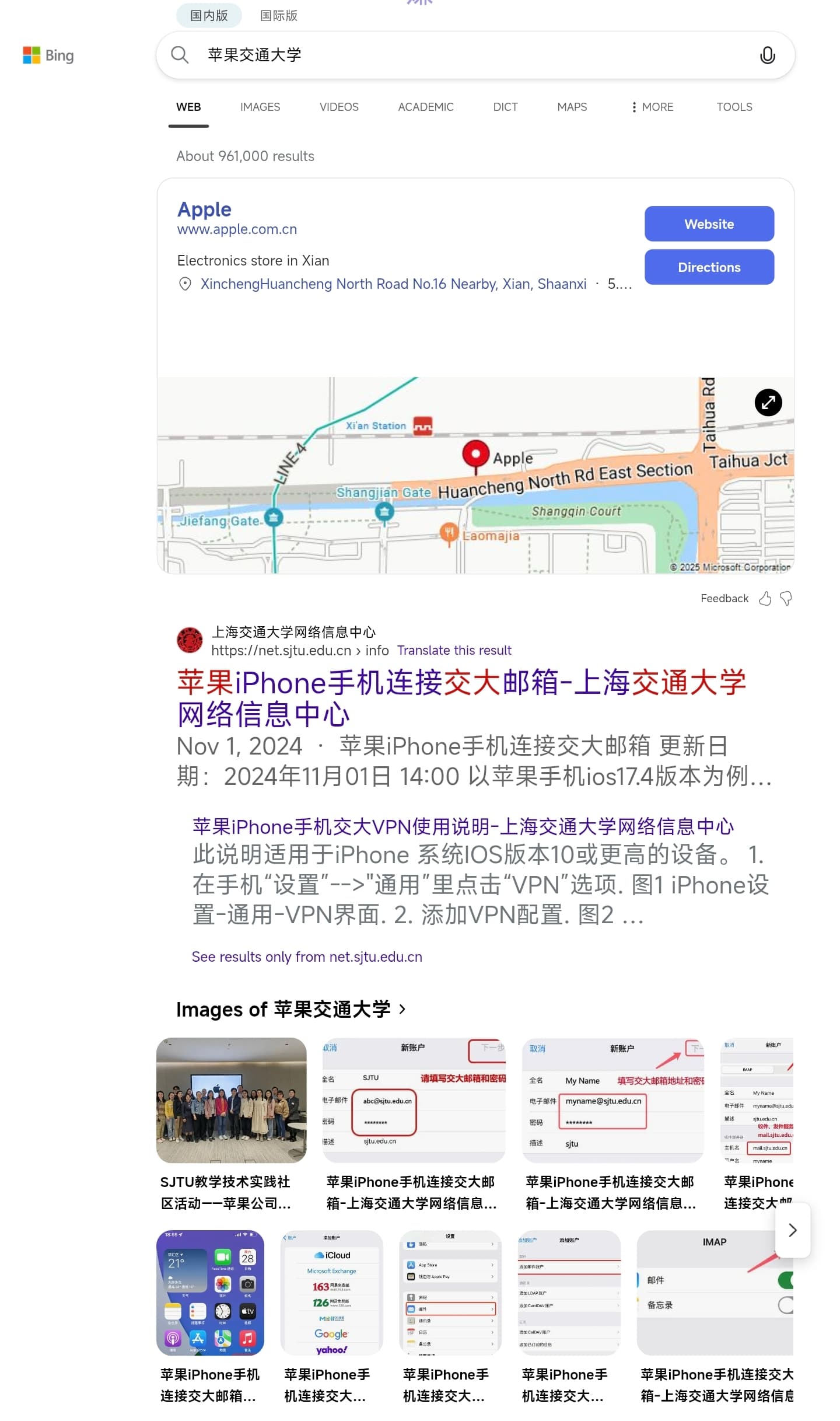Switch to the VIDEOS tab
Viewport: 840px width, 1421px height.
coord(339,107)
